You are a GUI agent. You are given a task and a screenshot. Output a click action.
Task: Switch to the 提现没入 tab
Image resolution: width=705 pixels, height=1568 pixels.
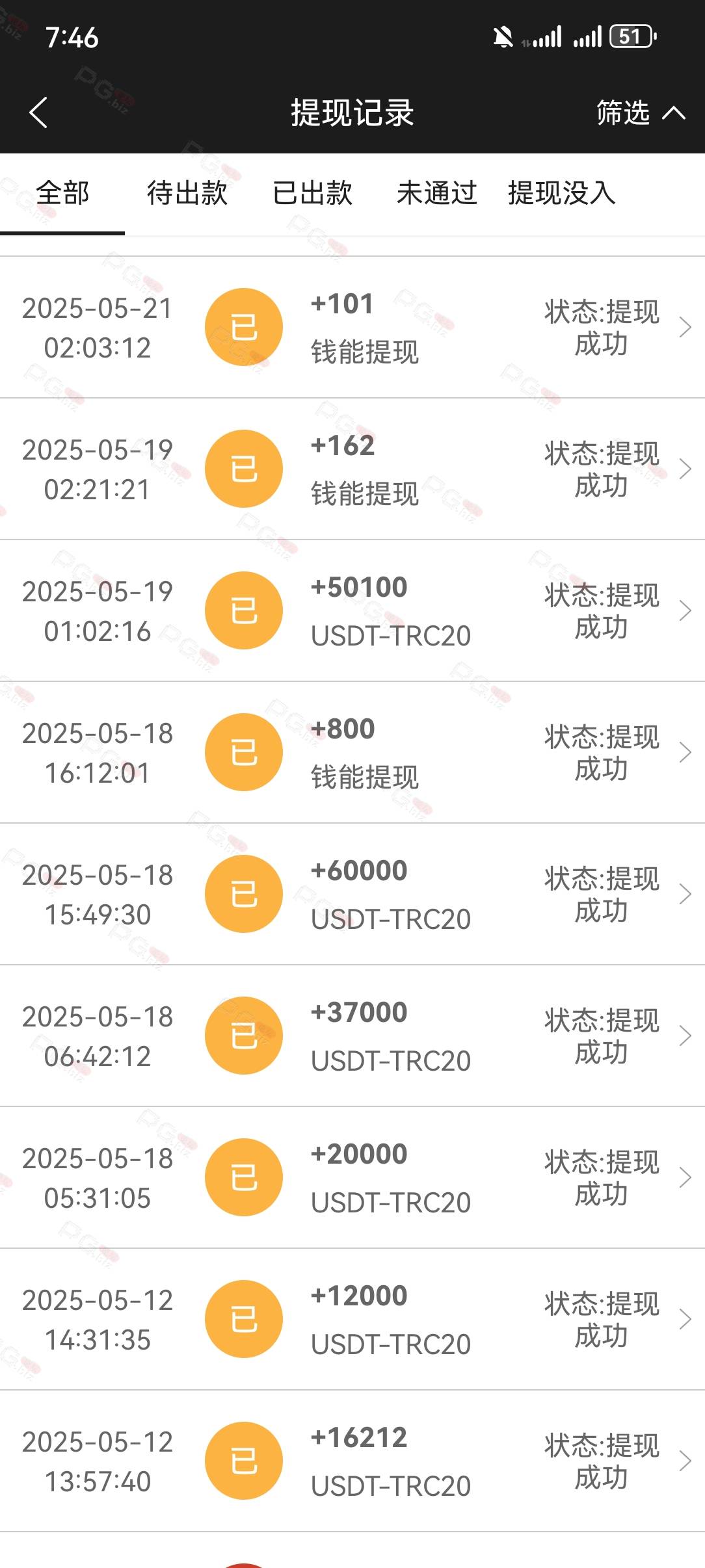click(562, 193)
